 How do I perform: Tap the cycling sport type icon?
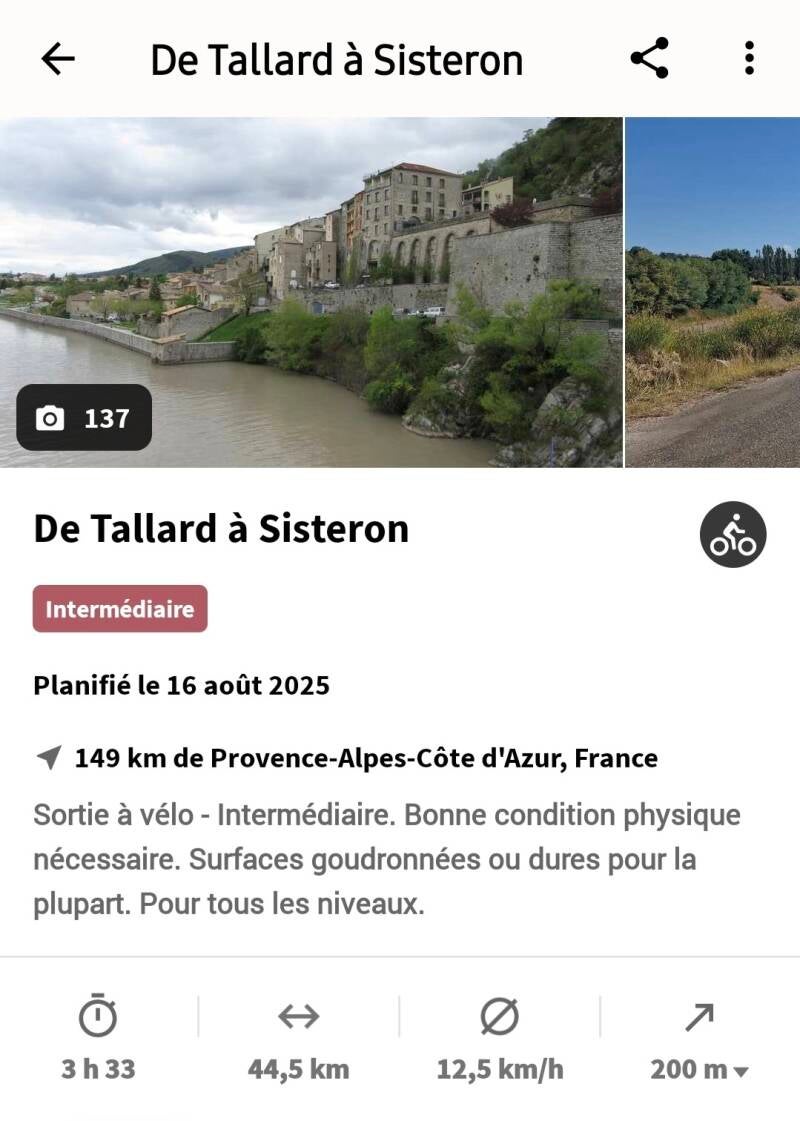click(732, 535)
